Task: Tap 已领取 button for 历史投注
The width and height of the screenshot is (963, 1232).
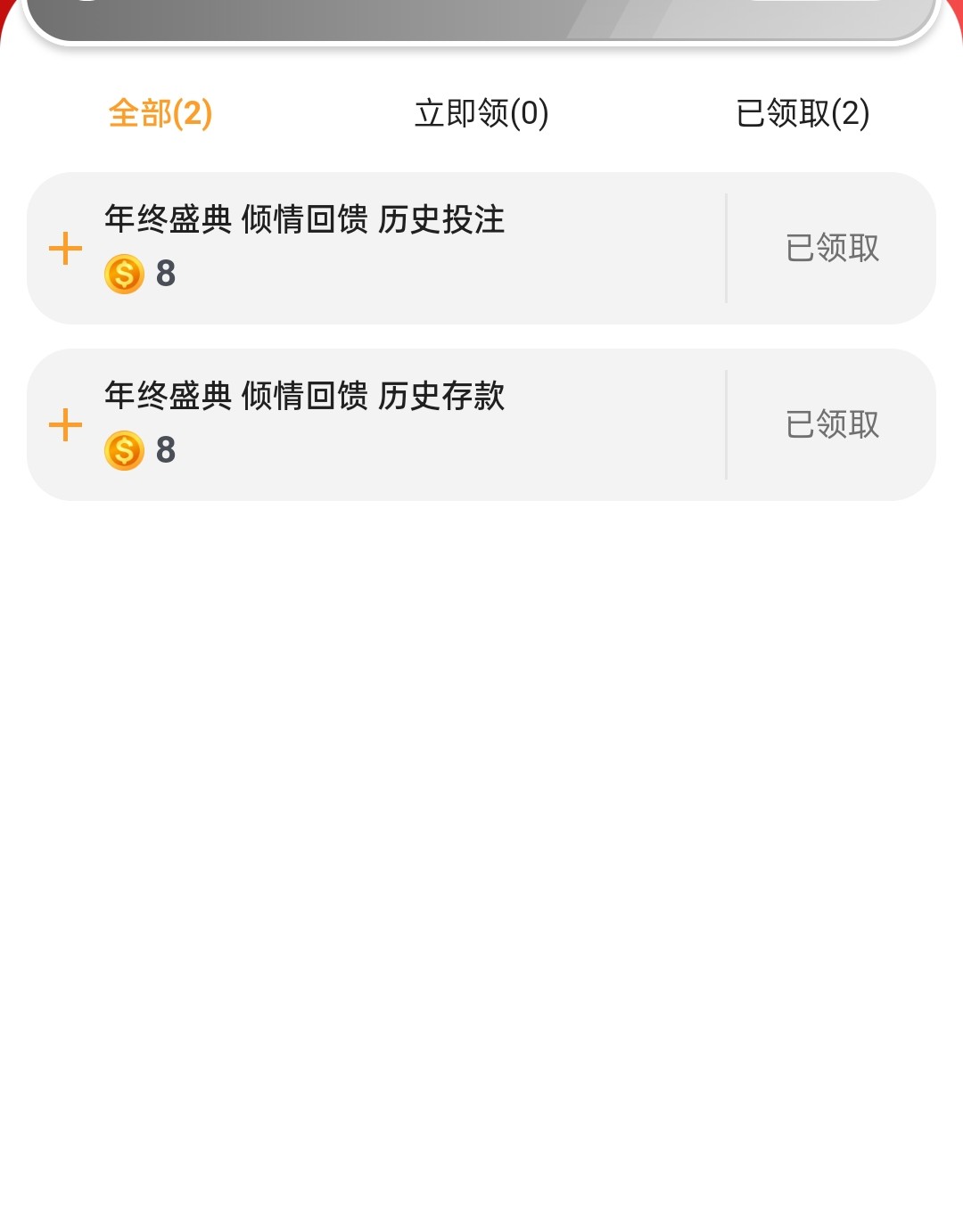Action: pos(832,248)
